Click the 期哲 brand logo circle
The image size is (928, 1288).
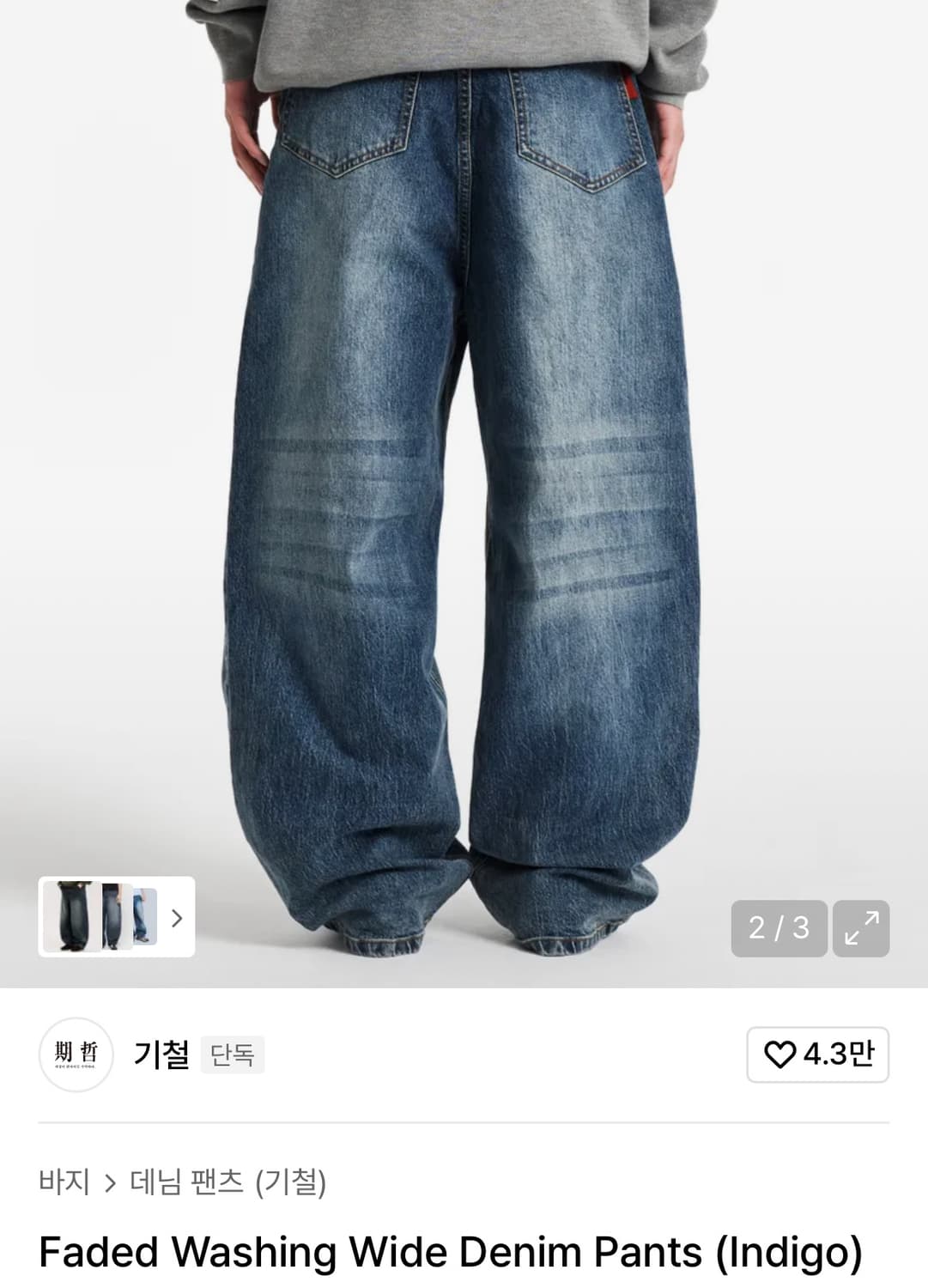pos(76,1056)
